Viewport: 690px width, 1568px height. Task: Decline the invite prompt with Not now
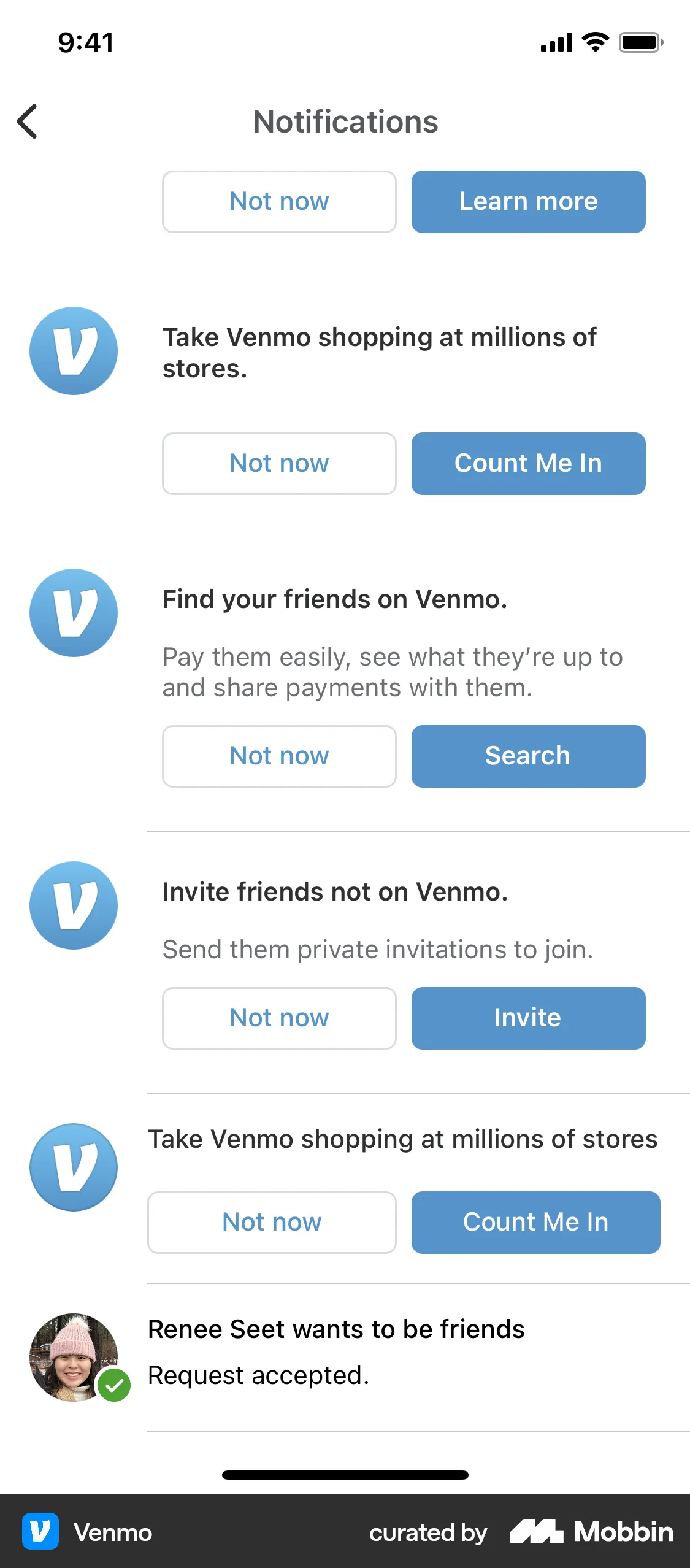pyautogui.click(x=278, y=1017)
